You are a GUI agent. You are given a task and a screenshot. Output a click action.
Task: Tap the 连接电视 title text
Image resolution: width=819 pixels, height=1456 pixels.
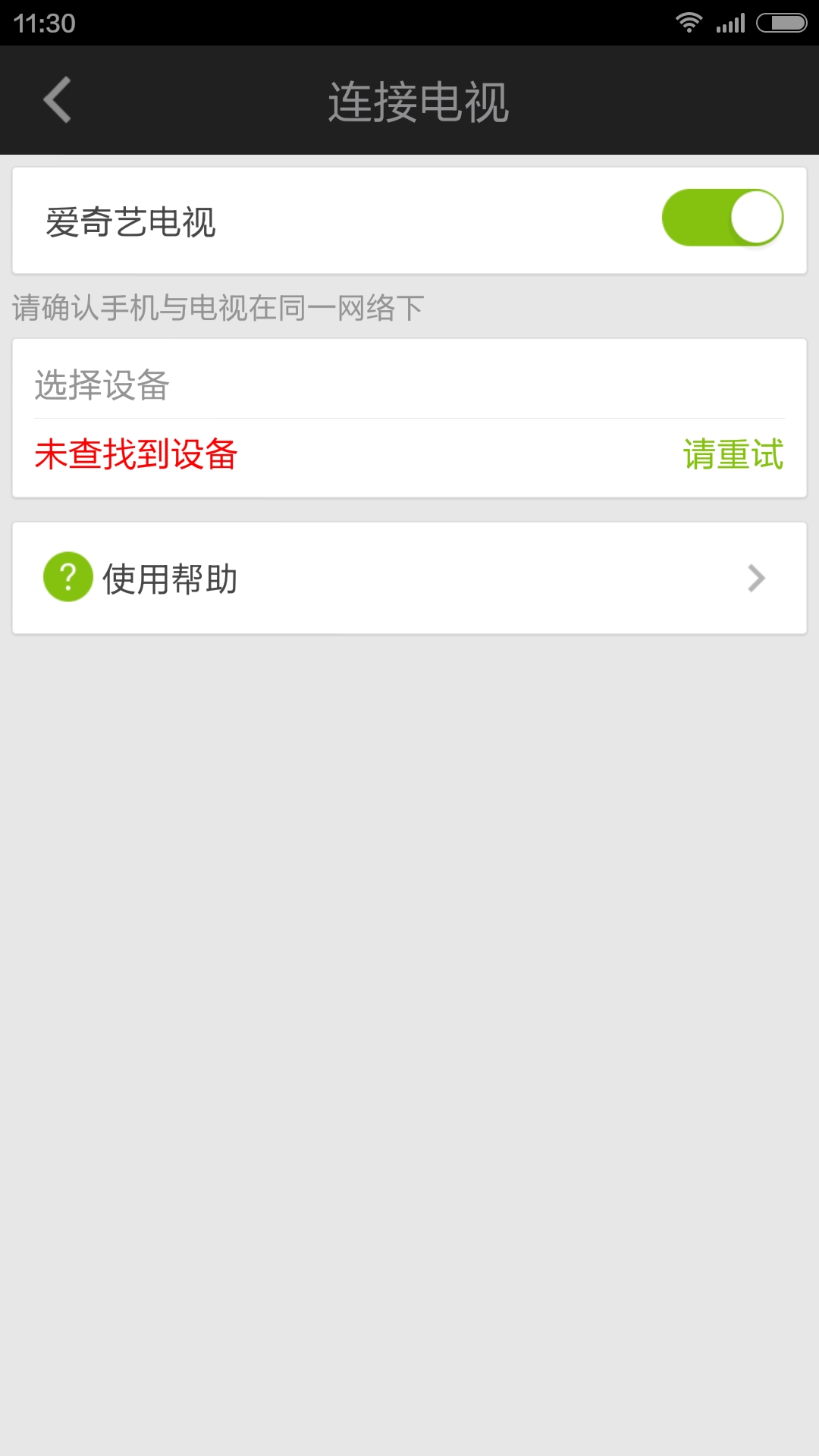pos(419,101)
